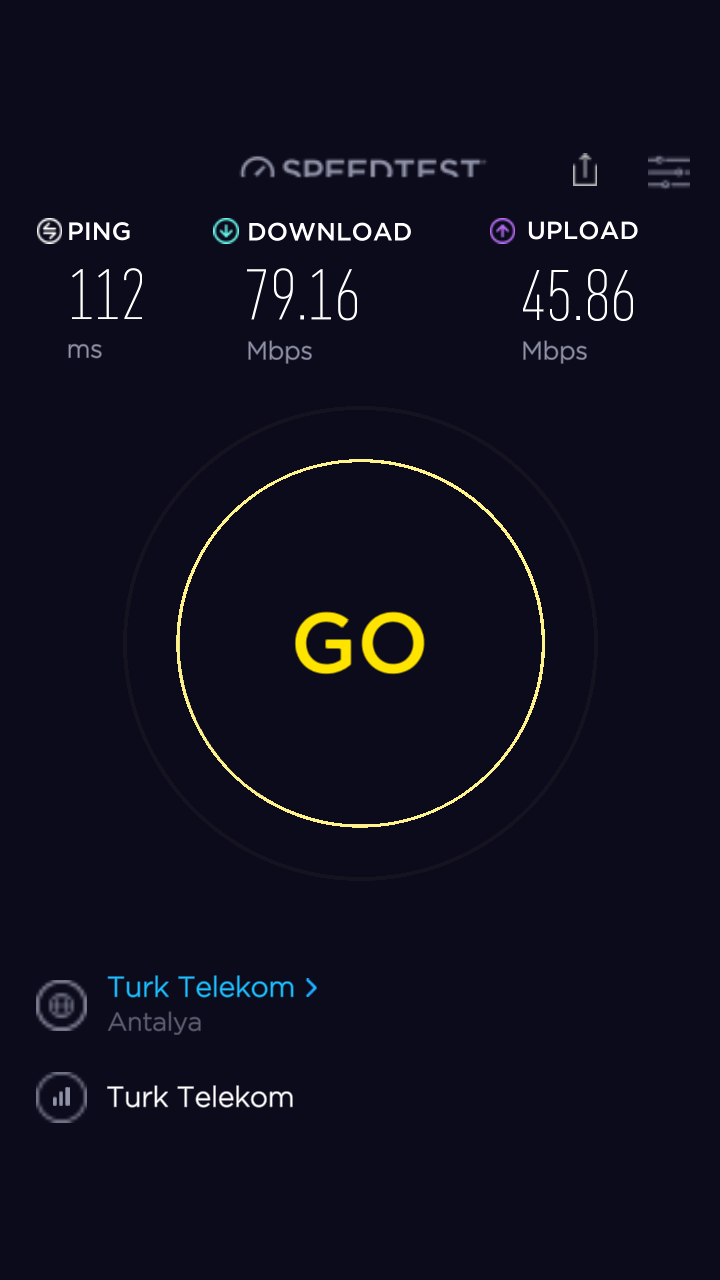The height and width of the screenshot is (1280, 720).
Task: Share the speed test result
Action: [x=585, y=170]
